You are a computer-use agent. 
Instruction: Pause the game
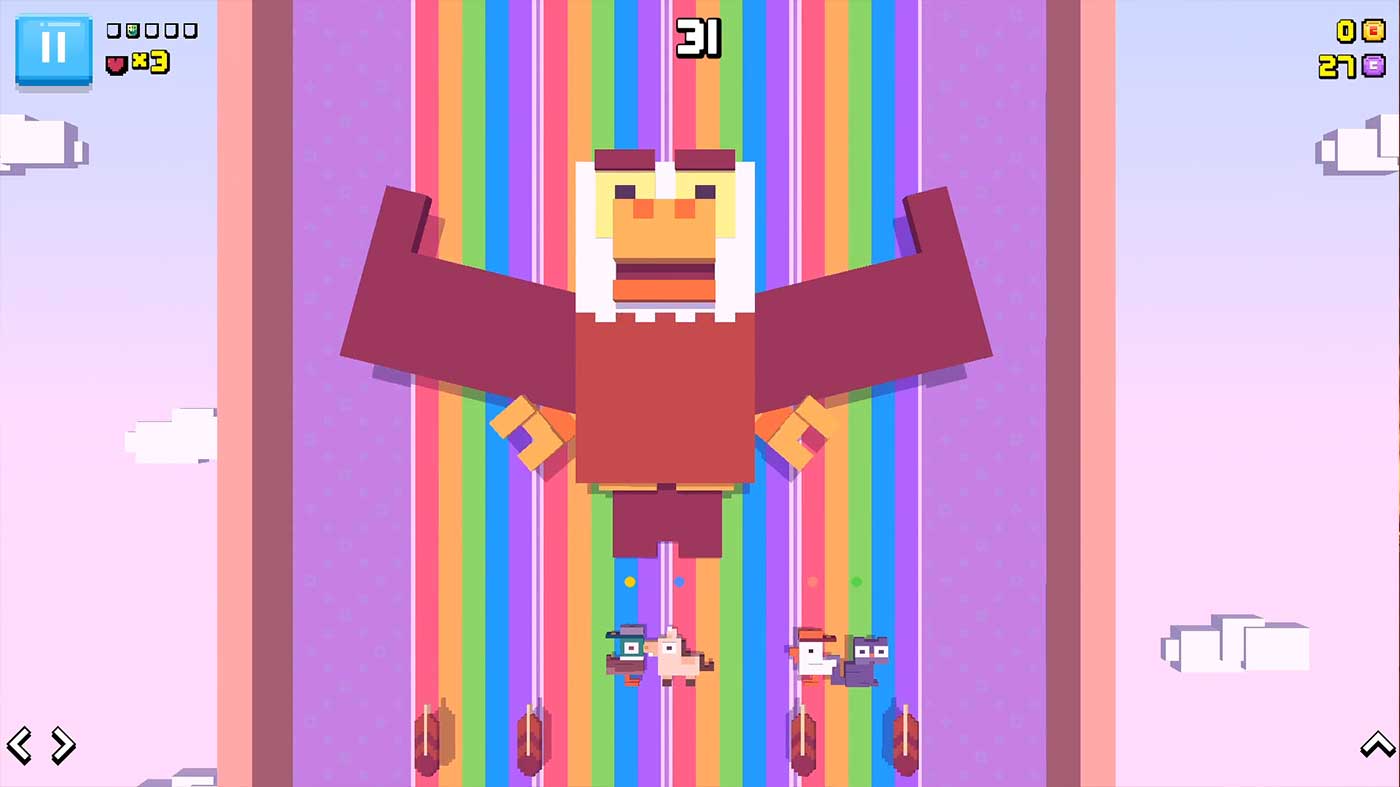coord(53,49)
